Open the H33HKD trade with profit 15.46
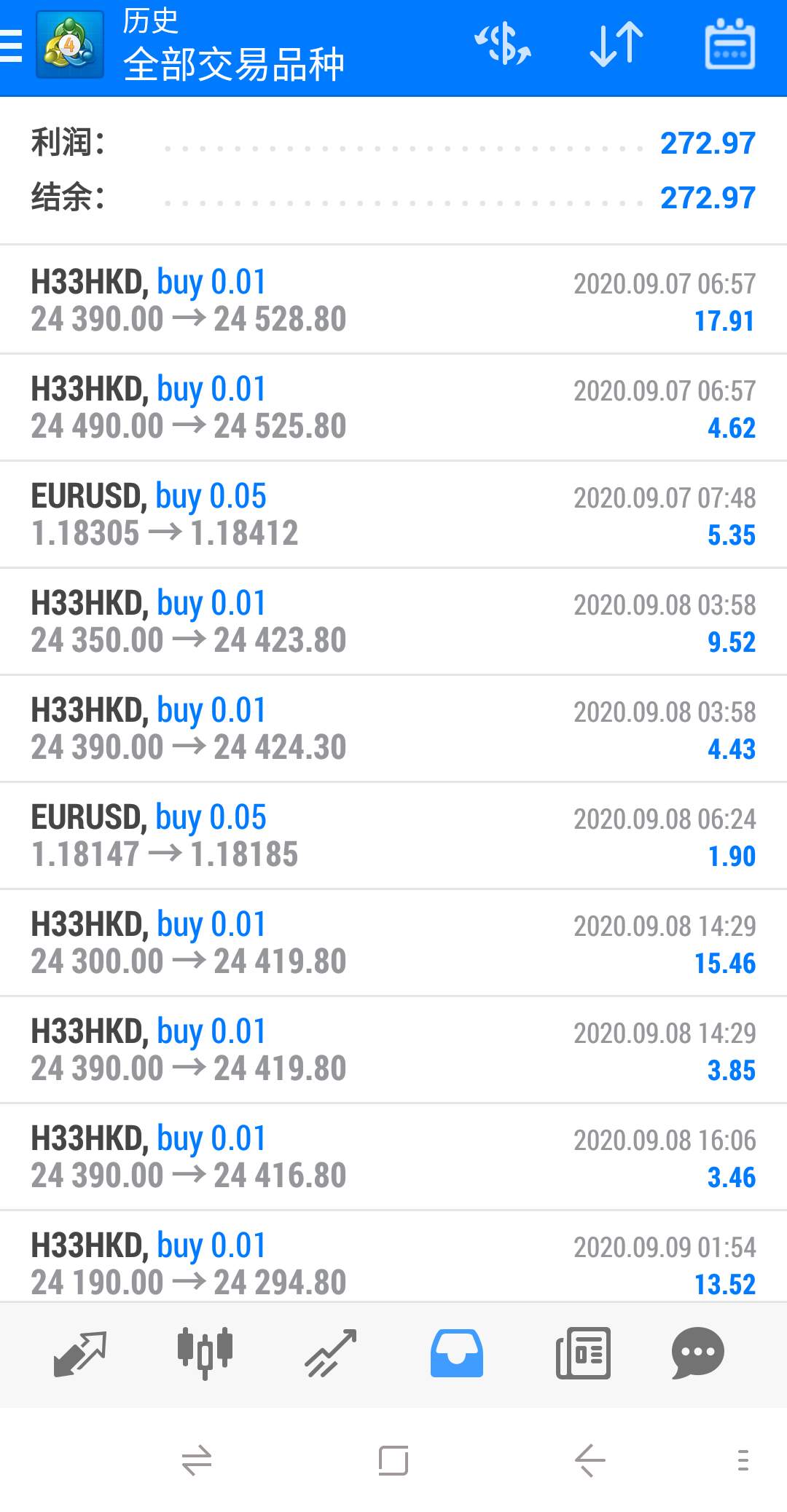Viewport: 787px width, 1512px height. 393,942
